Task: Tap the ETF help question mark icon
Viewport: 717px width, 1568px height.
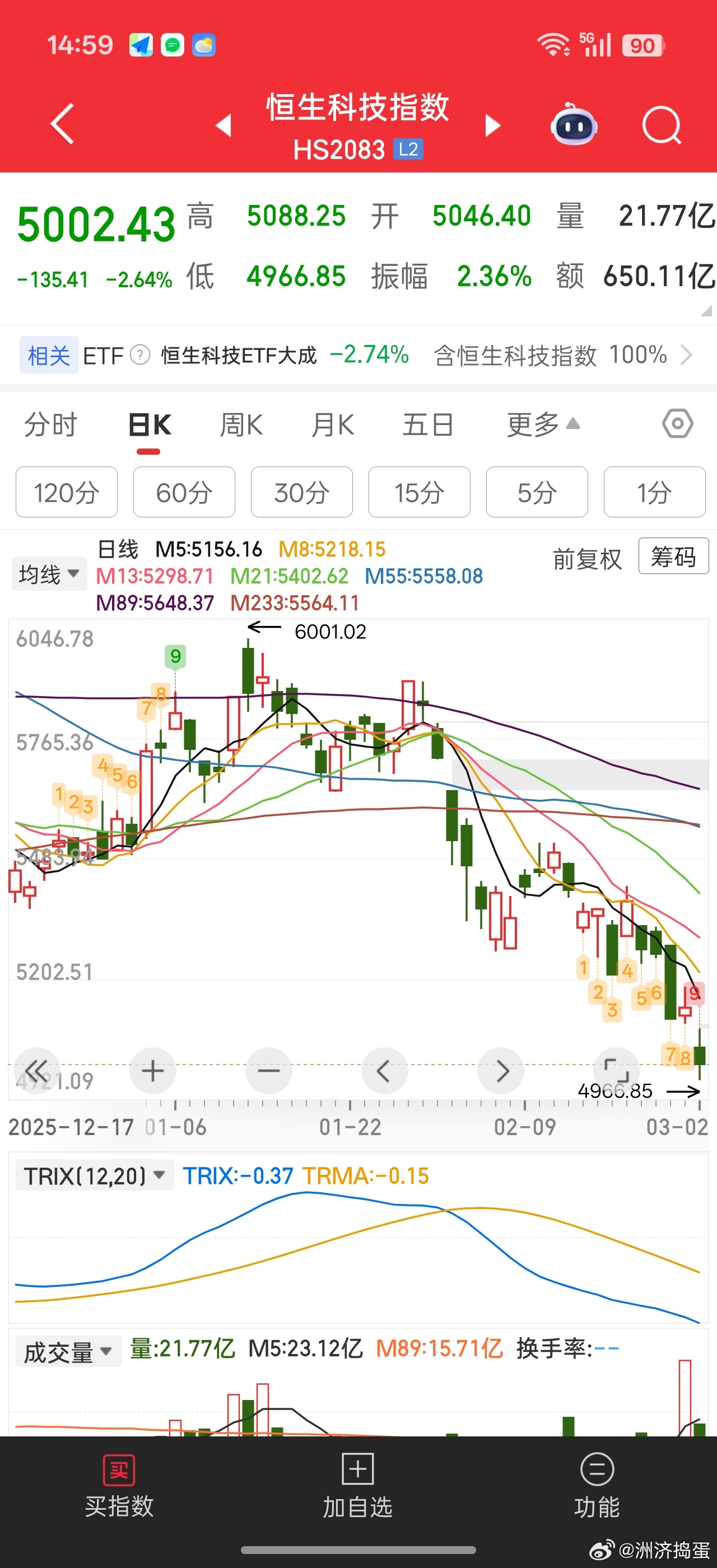Action: 141,355
